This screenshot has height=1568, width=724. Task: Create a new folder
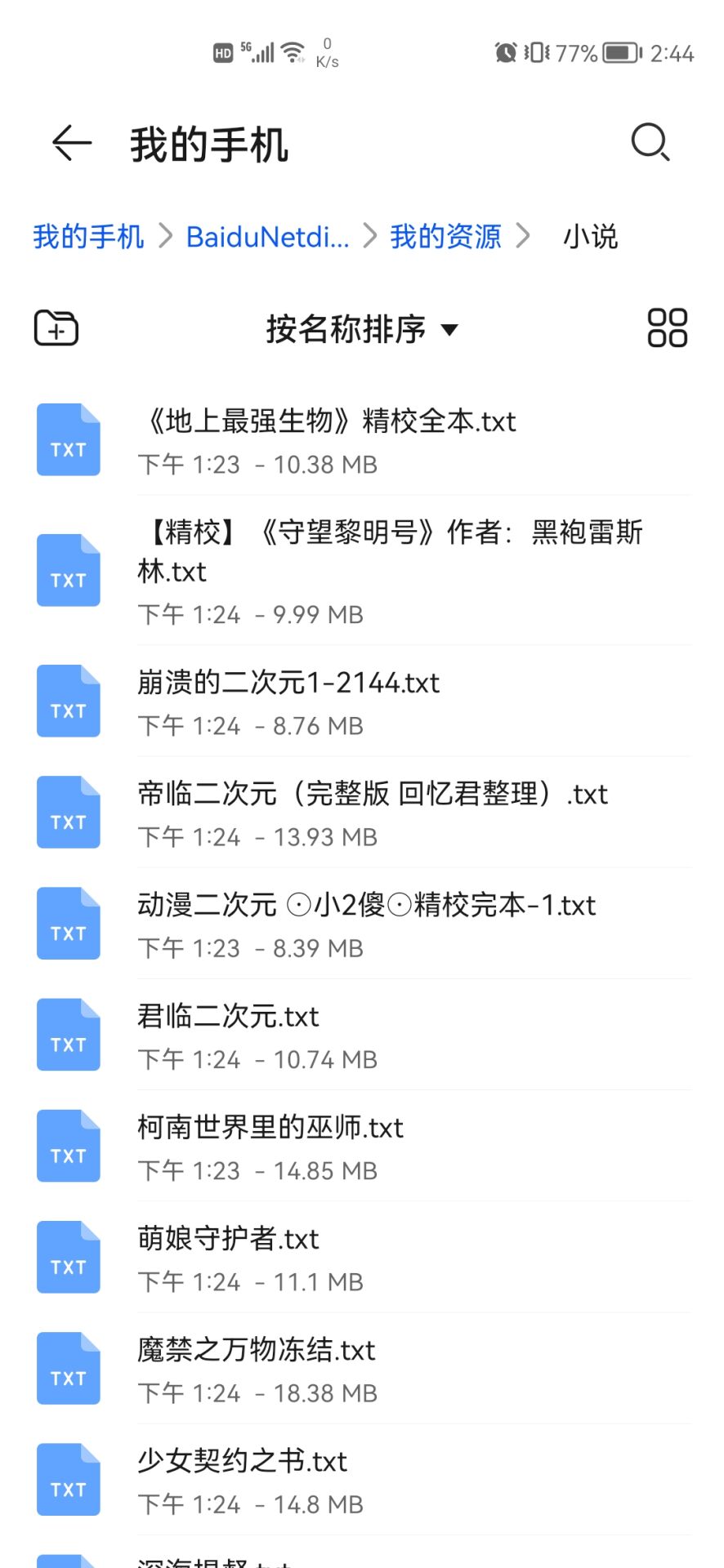[56, 328]
